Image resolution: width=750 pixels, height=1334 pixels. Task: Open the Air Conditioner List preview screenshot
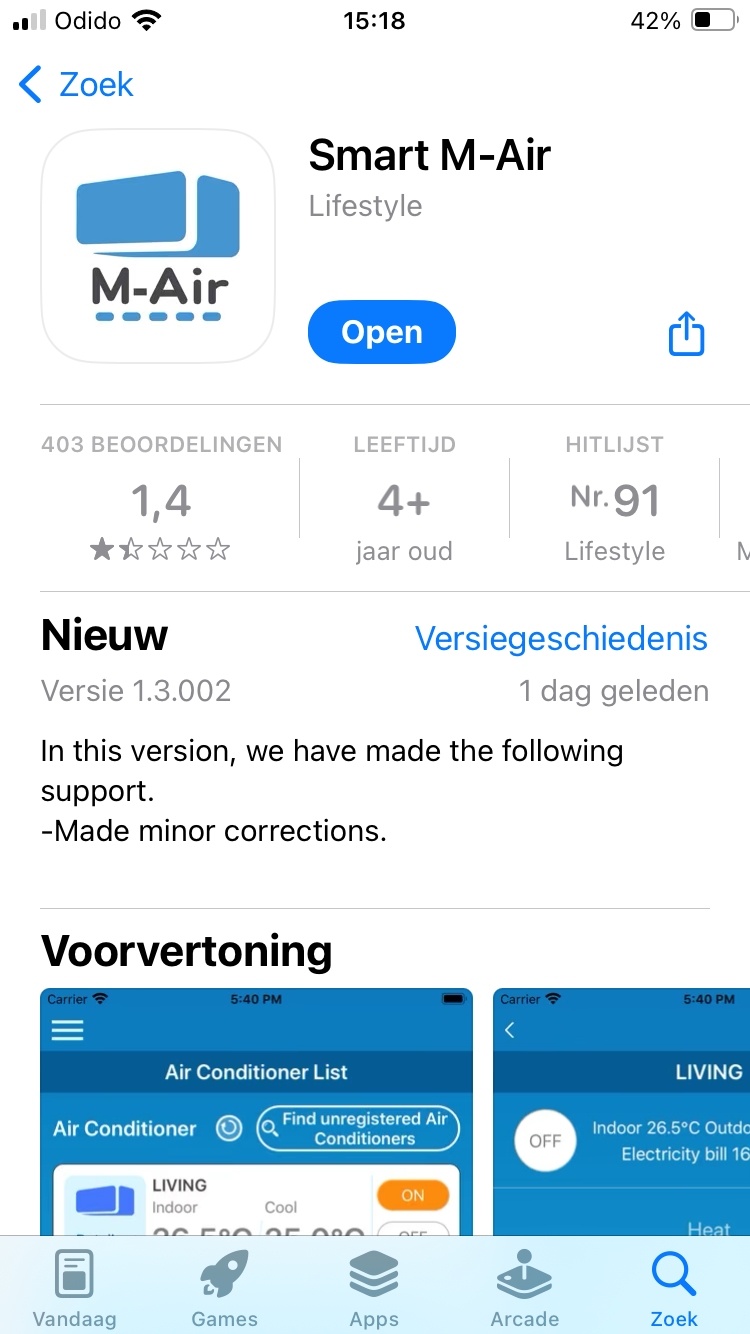256,1112
